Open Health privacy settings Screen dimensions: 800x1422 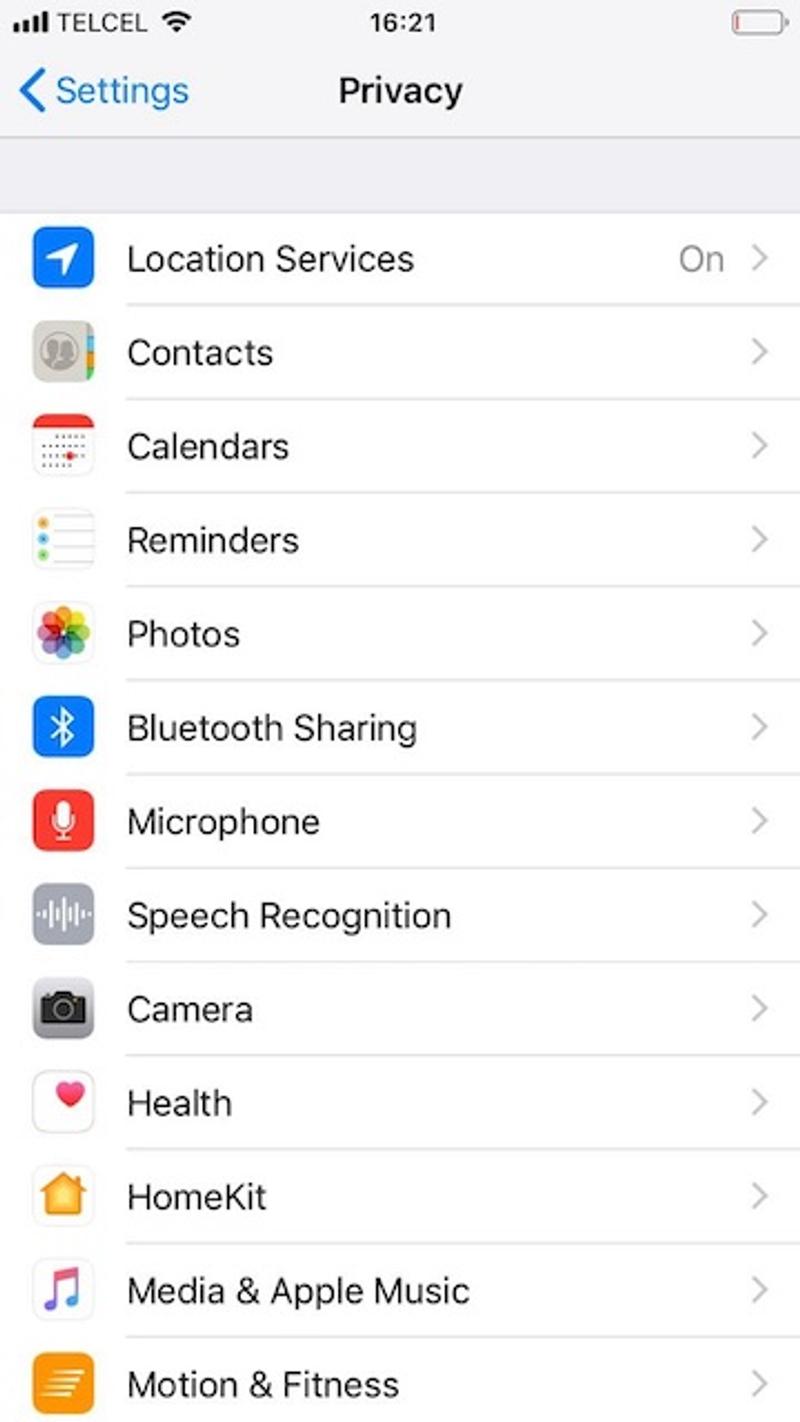[180, 1104]
